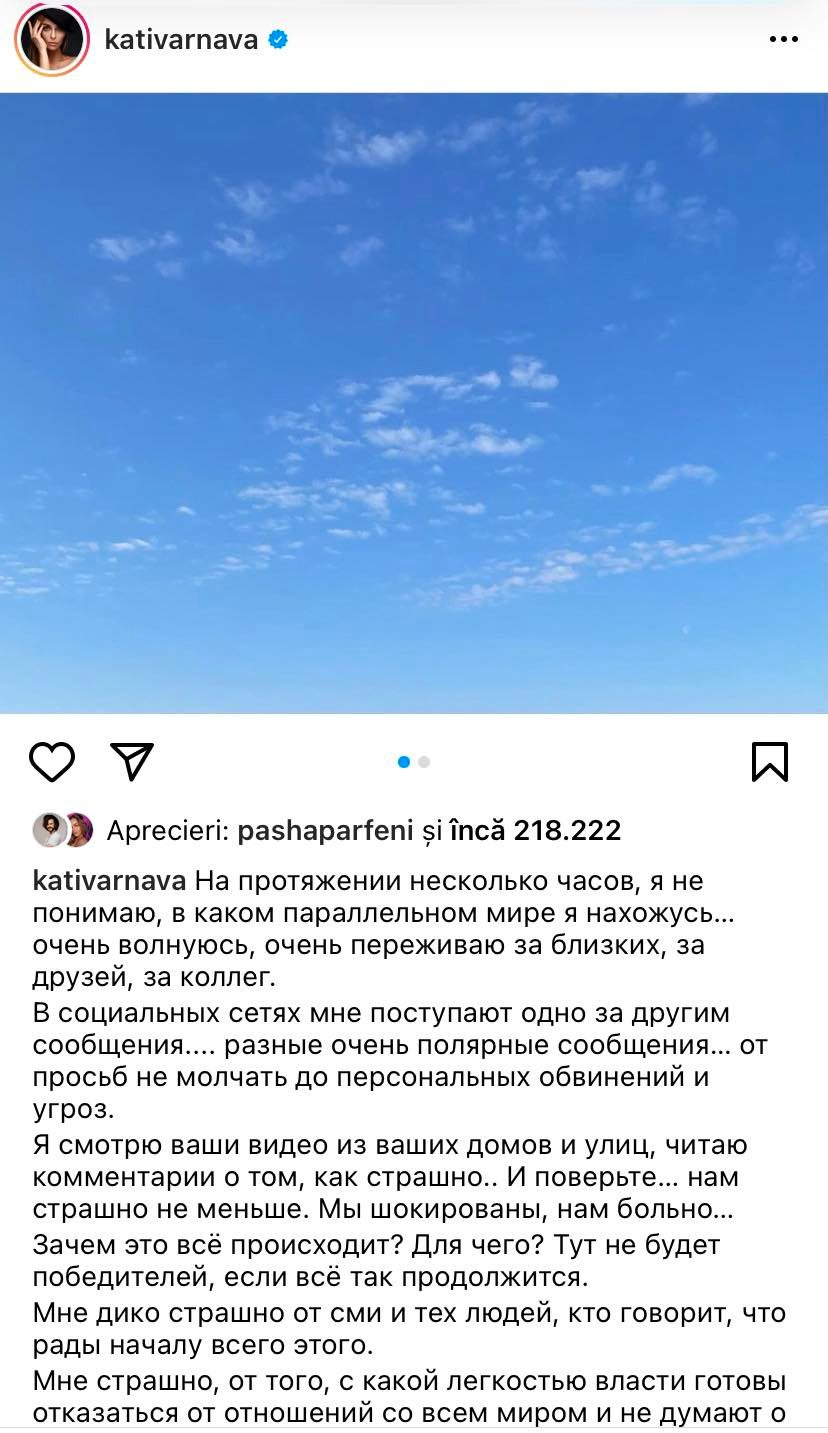
Task: Open the sky photo in the post
Action: coord(414,403)
